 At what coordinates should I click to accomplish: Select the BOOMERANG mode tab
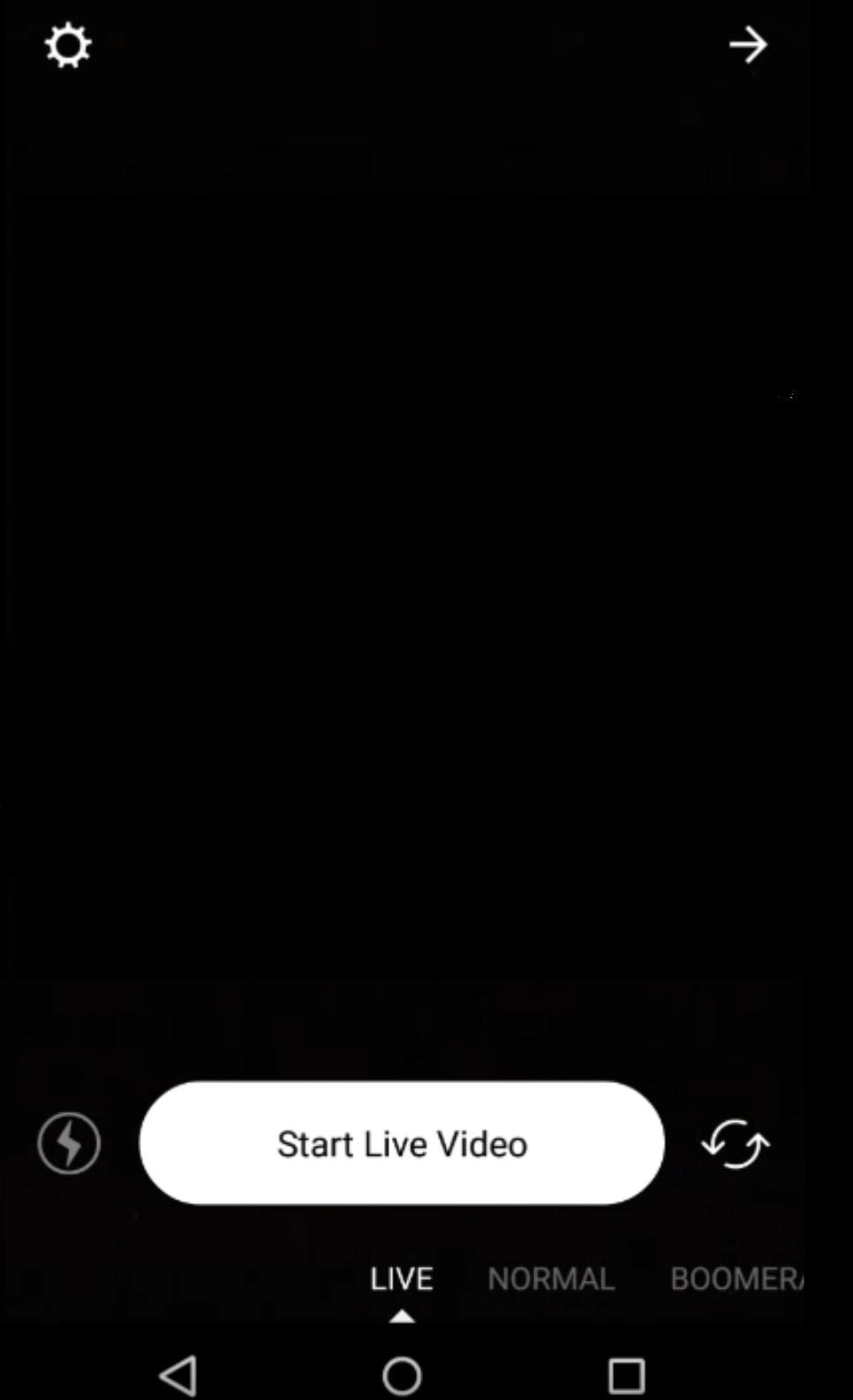(x=736, y=1278)
